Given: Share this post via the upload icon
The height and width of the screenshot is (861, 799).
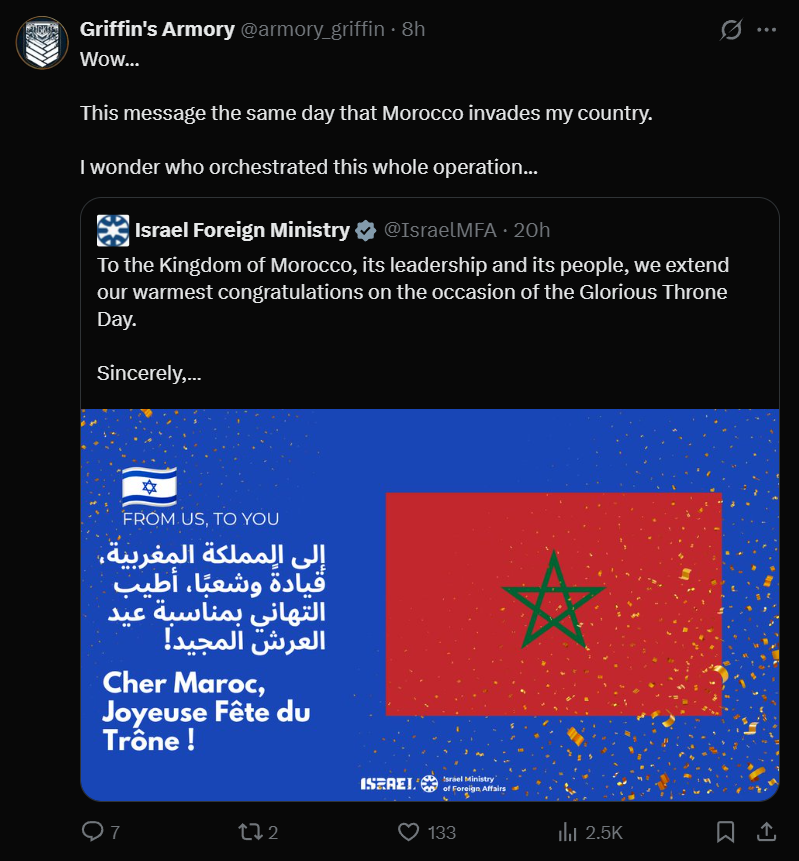Looking at the screenshot, I should (766, 831).
